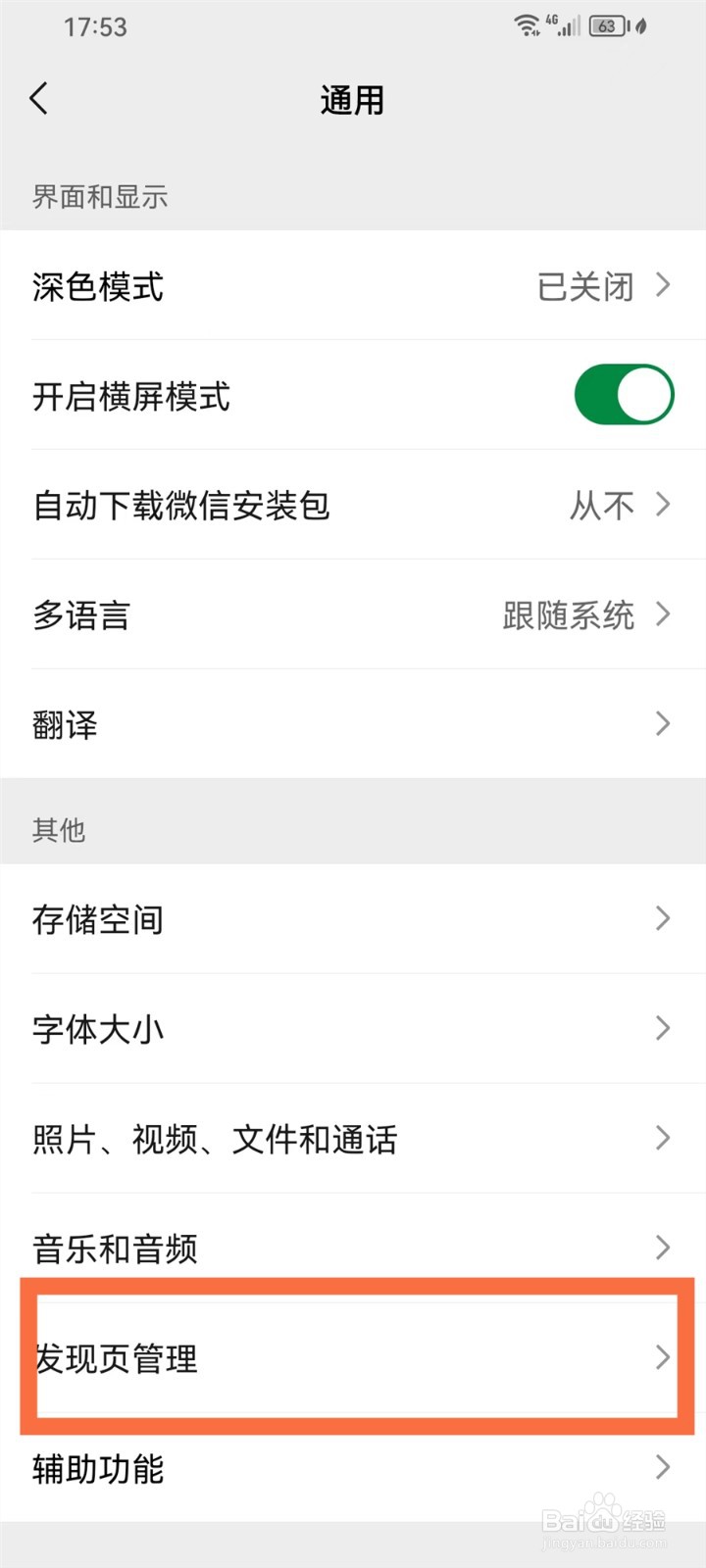Turn off the green toggle for landscape mode
The width and height of the screenshot is (706, 1568).
[x=625, y=394]
